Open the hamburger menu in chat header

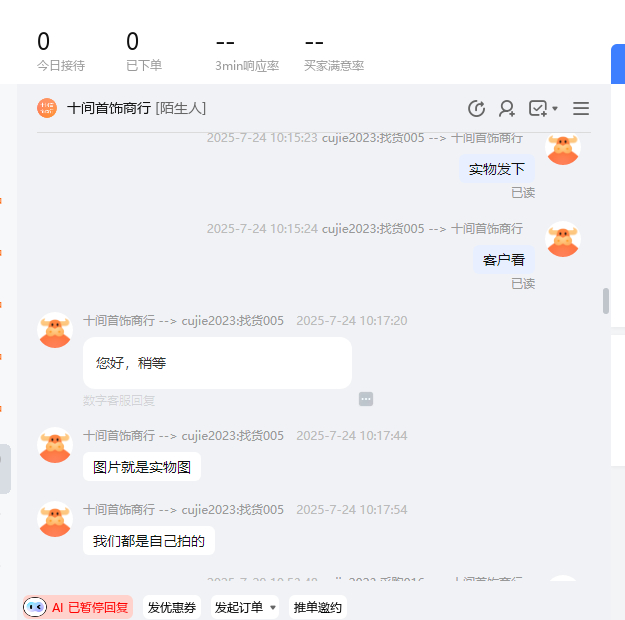click(x=581, y=108)
